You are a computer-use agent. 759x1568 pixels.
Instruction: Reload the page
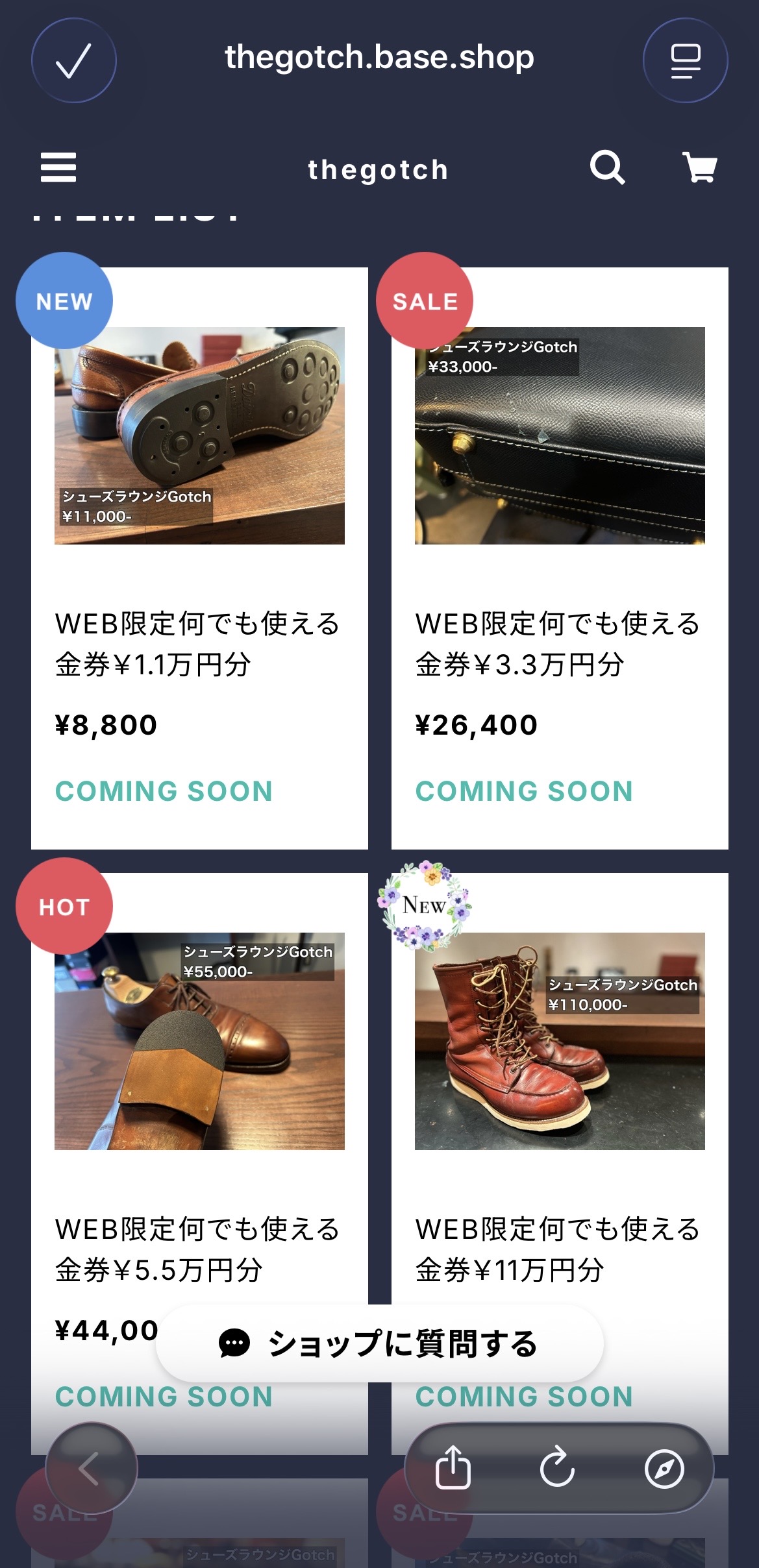pos(558,1468)
